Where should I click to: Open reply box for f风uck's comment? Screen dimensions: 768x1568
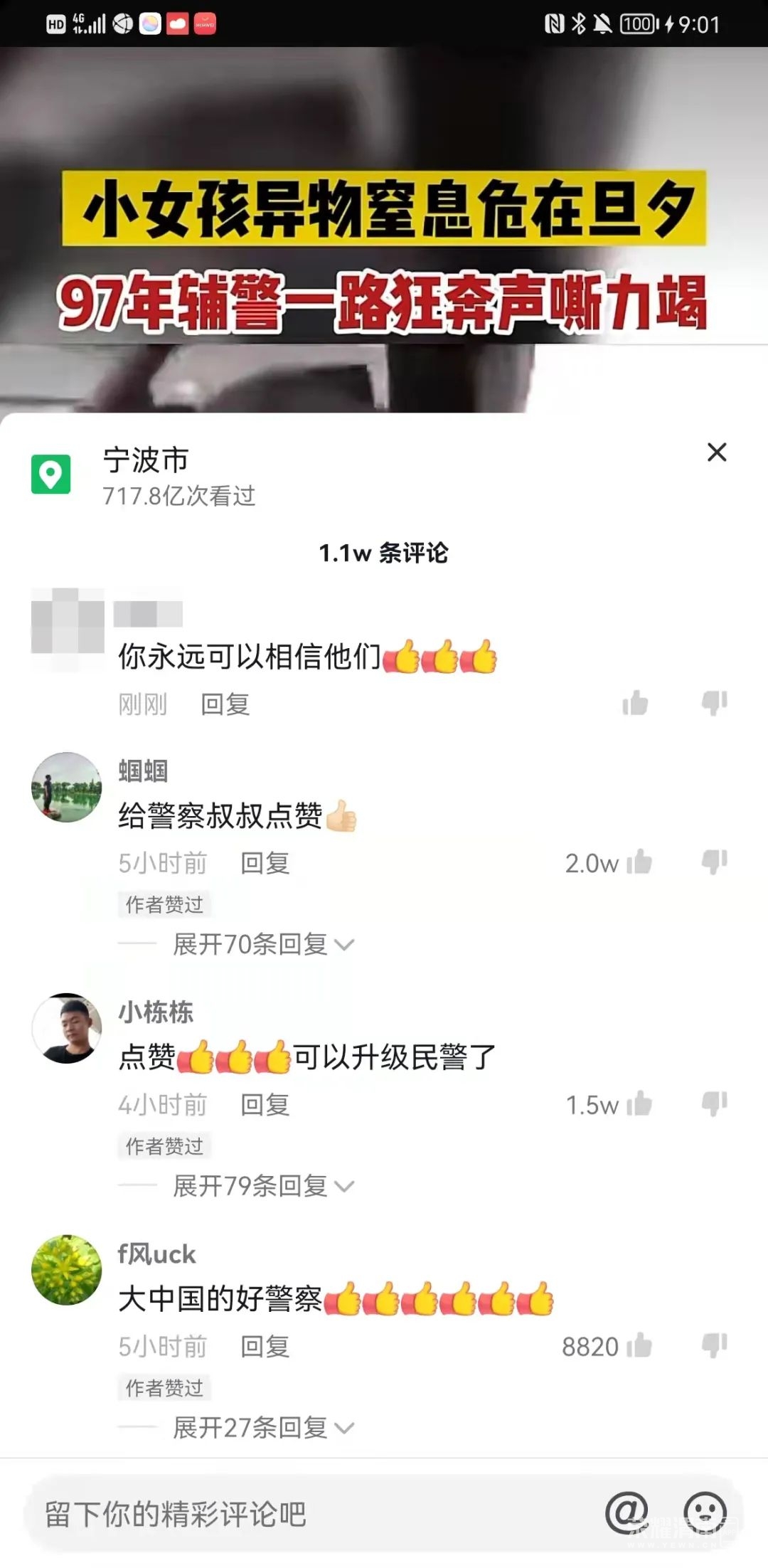264,1346
